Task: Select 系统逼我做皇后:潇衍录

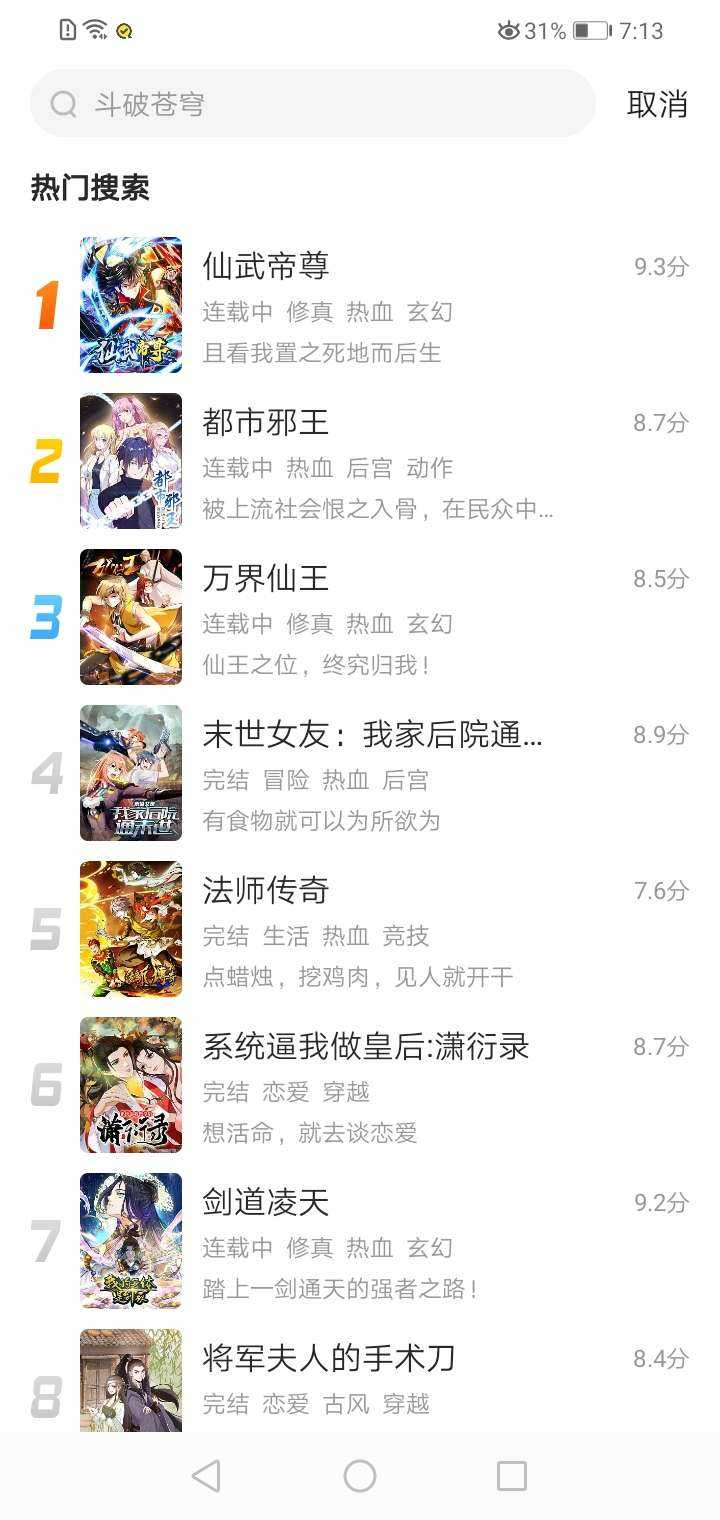Action: click(360, 1085)
